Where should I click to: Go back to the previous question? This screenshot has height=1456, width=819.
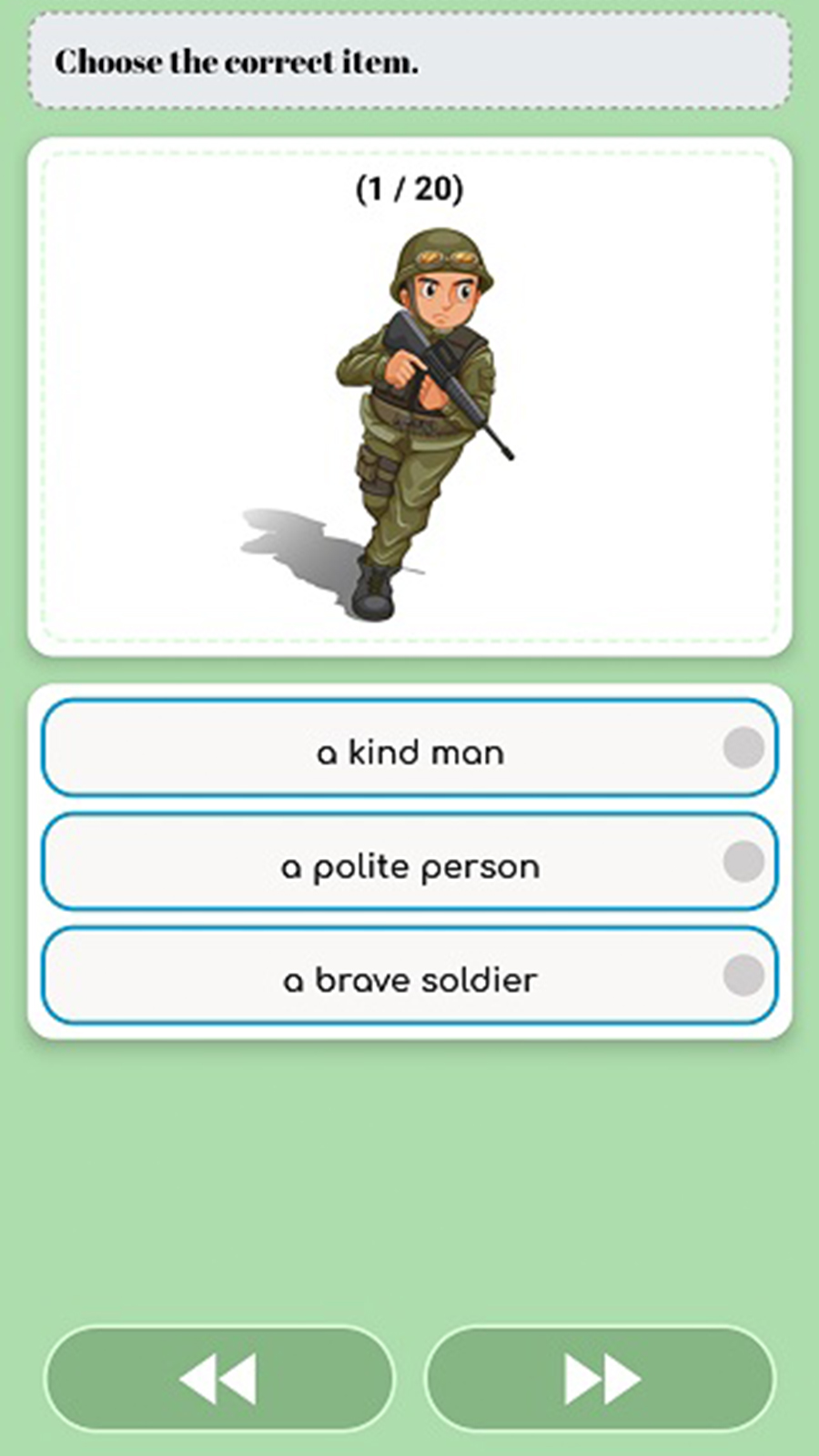219,1379
